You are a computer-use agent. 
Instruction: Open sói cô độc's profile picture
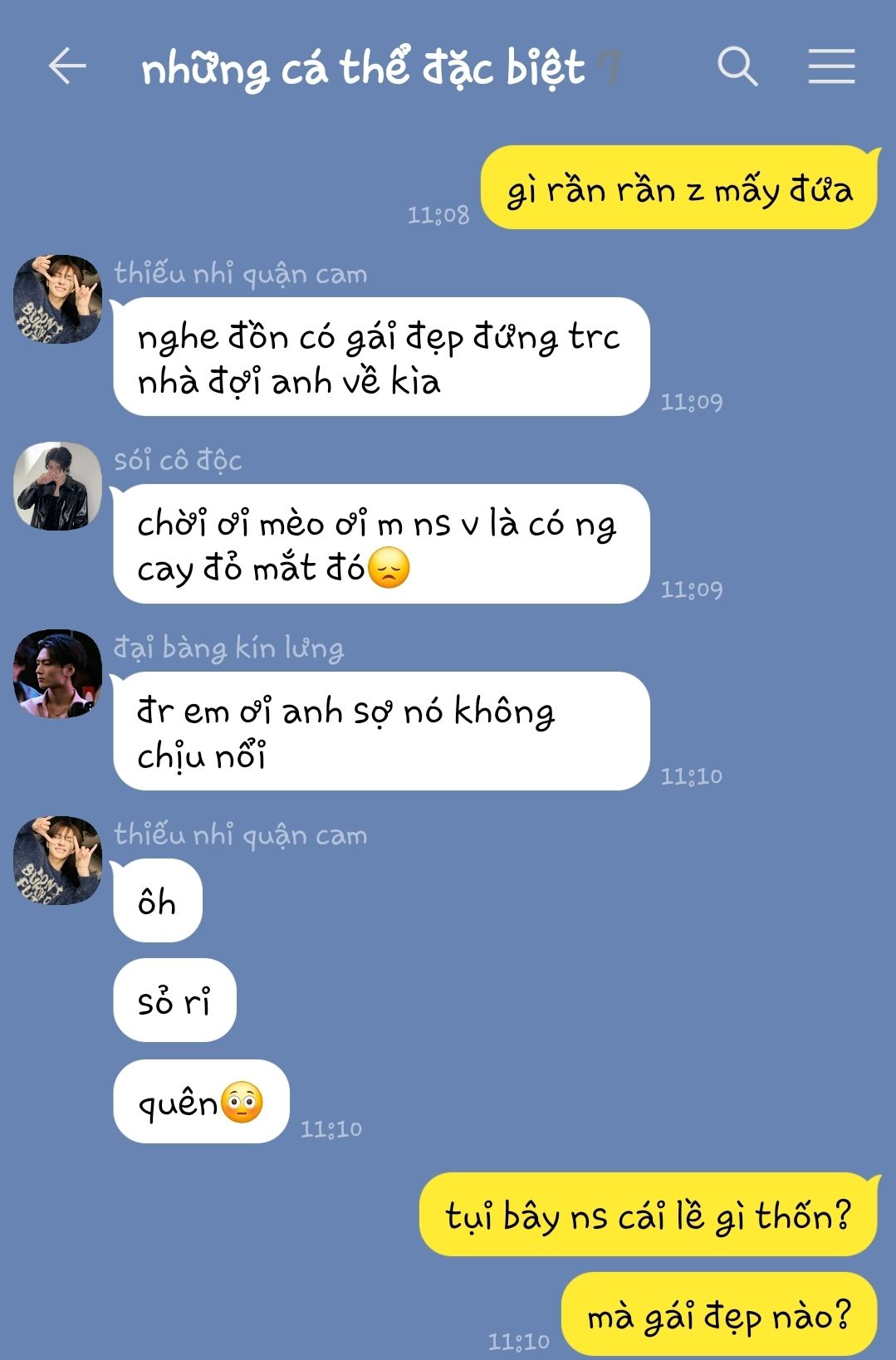tap(57, 487)
